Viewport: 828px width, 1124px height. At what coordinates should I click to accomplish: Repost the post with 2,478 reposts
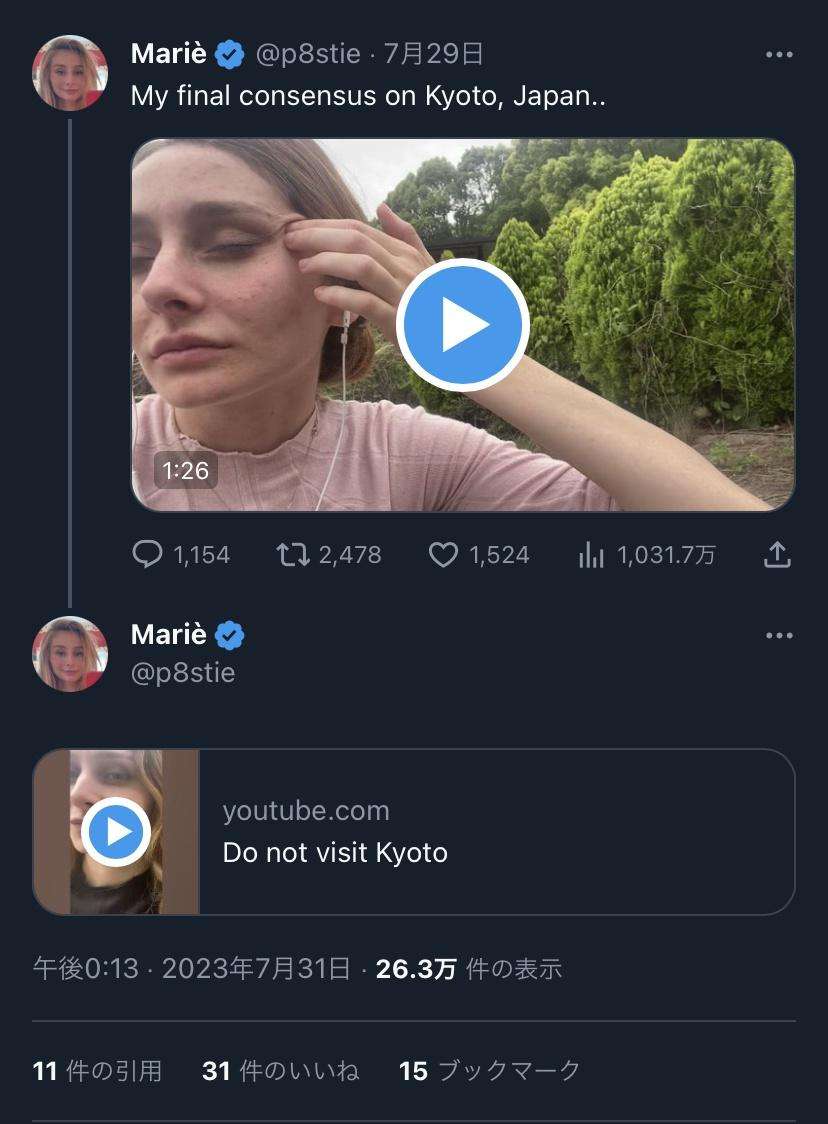(293, 555)
